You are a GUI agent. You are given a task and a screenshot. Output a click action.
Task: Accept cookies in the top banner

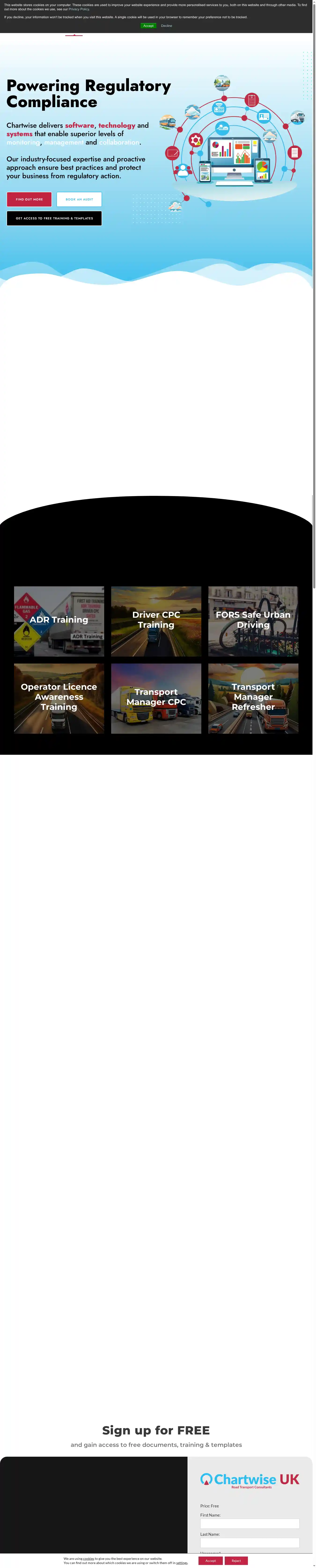[148, 25]
